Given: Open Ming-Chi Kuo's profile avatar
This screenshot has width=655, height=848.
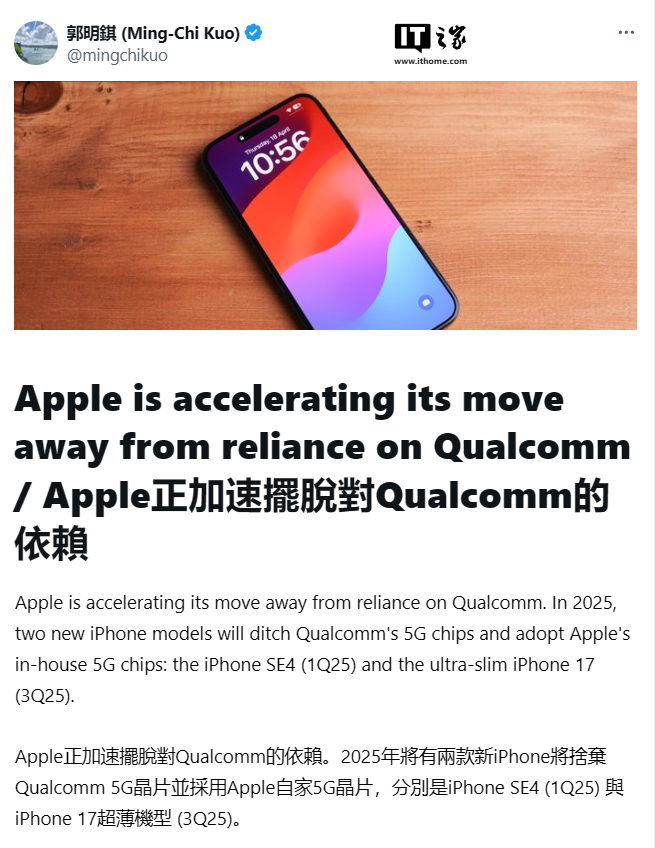Looking at the screenshot, I should click(36, 43).
